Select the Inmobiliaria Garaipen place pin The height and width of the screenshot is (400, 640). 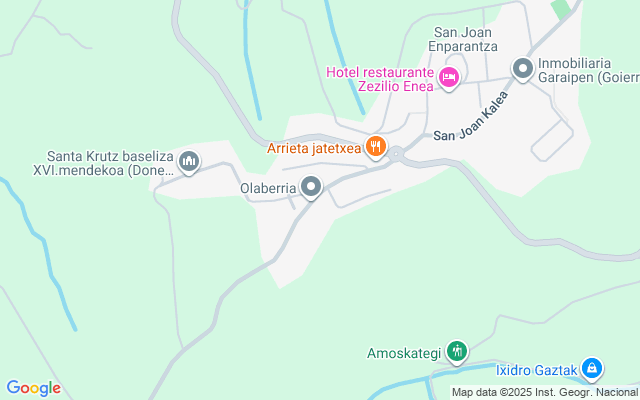[522, 69]
